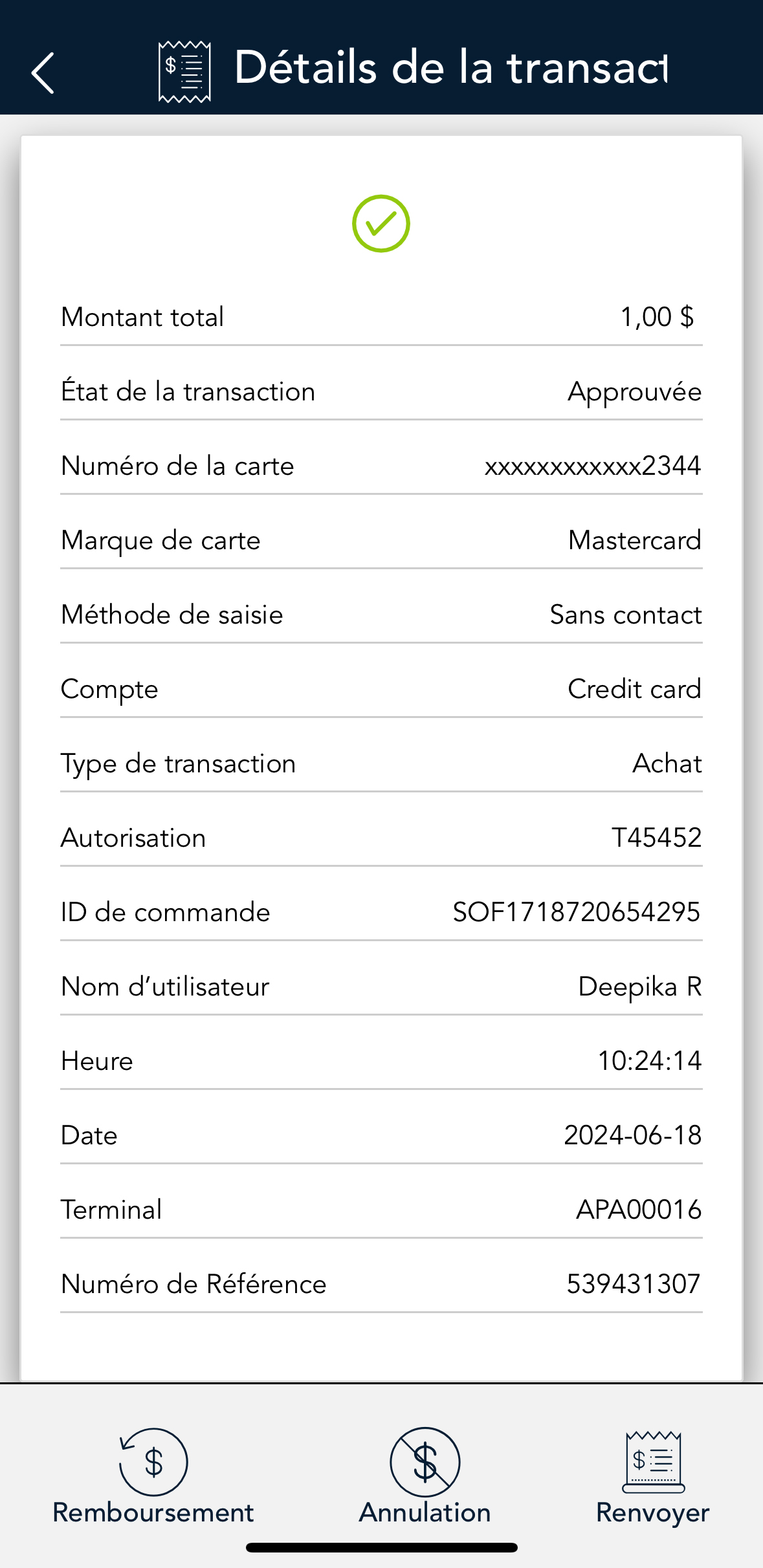Go back using the header arrow

[x=43, y=72]
